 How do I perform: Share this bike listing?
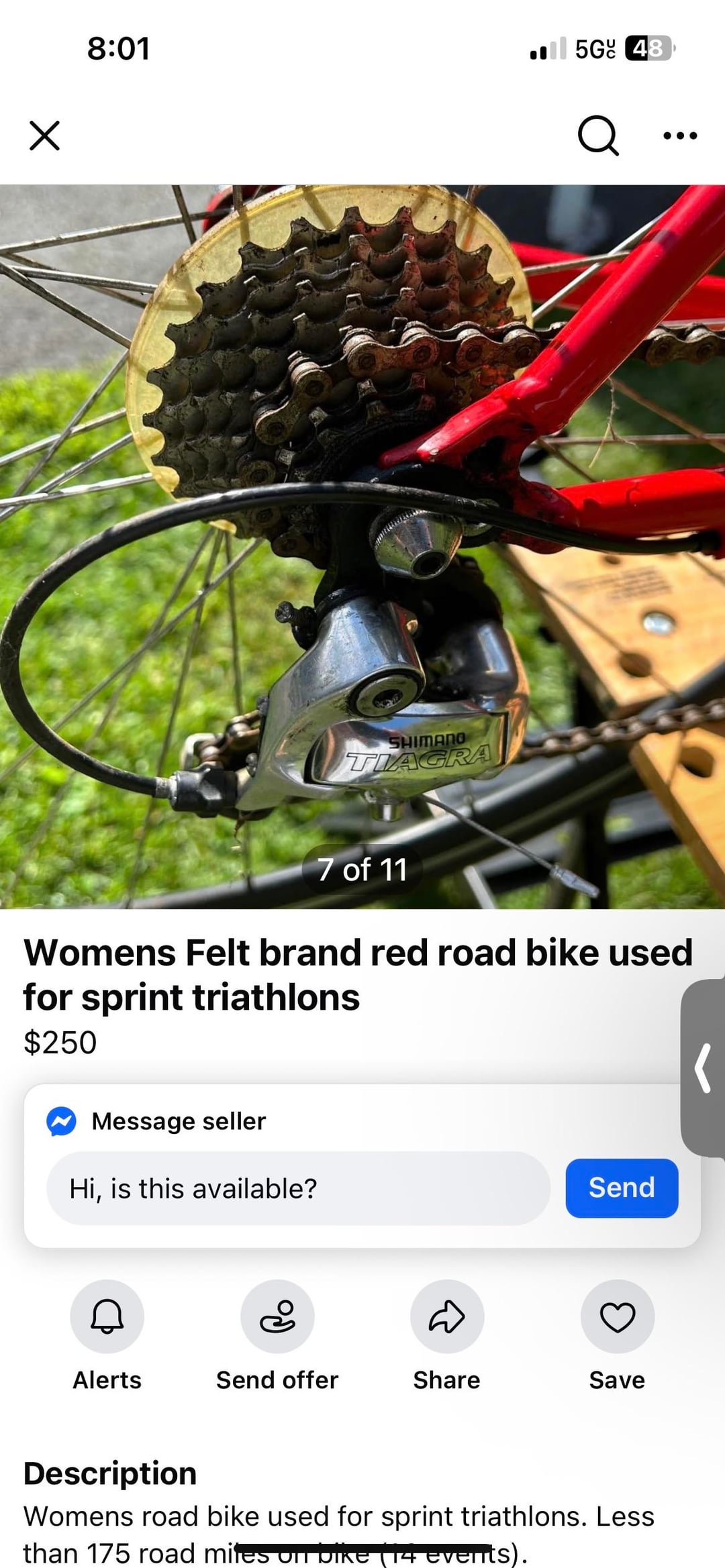447,1316
